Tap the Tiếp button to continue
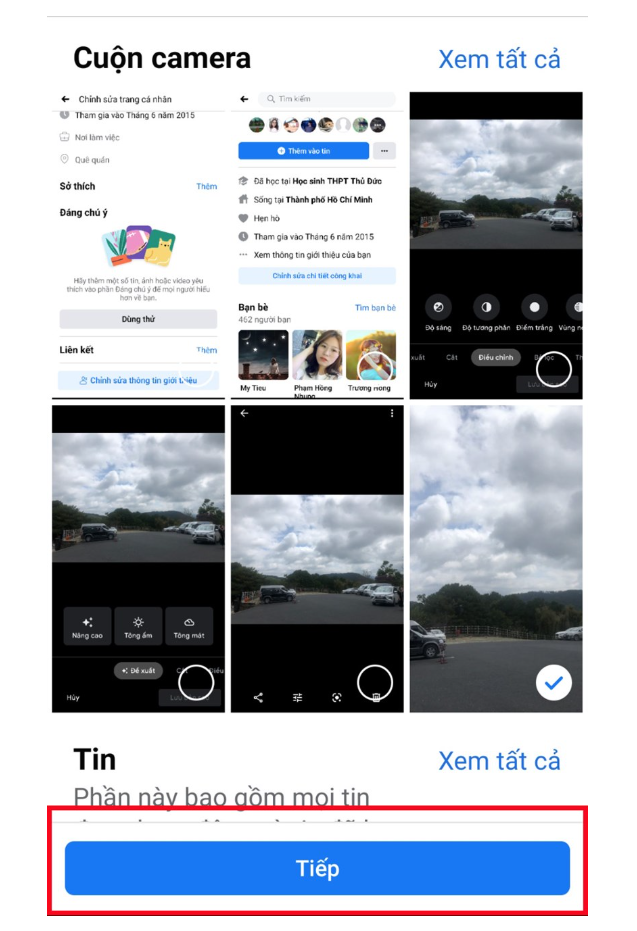Viewport: 637px width, 931px height. click(x=317, y=867)
